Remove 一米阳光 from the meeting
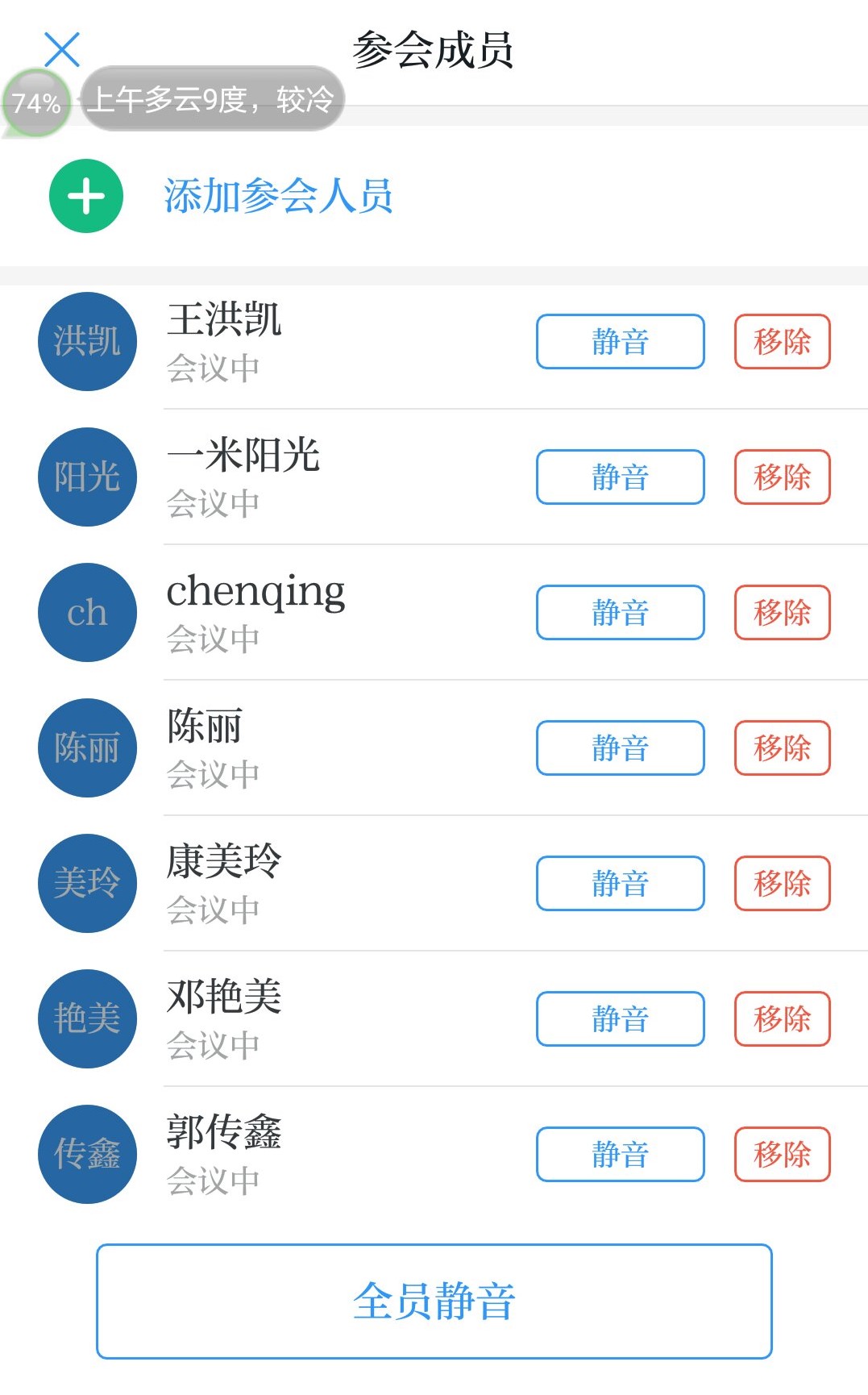The height and width of the screenshot is (1395, 868). pyautogui.click(x=782, y=477)
